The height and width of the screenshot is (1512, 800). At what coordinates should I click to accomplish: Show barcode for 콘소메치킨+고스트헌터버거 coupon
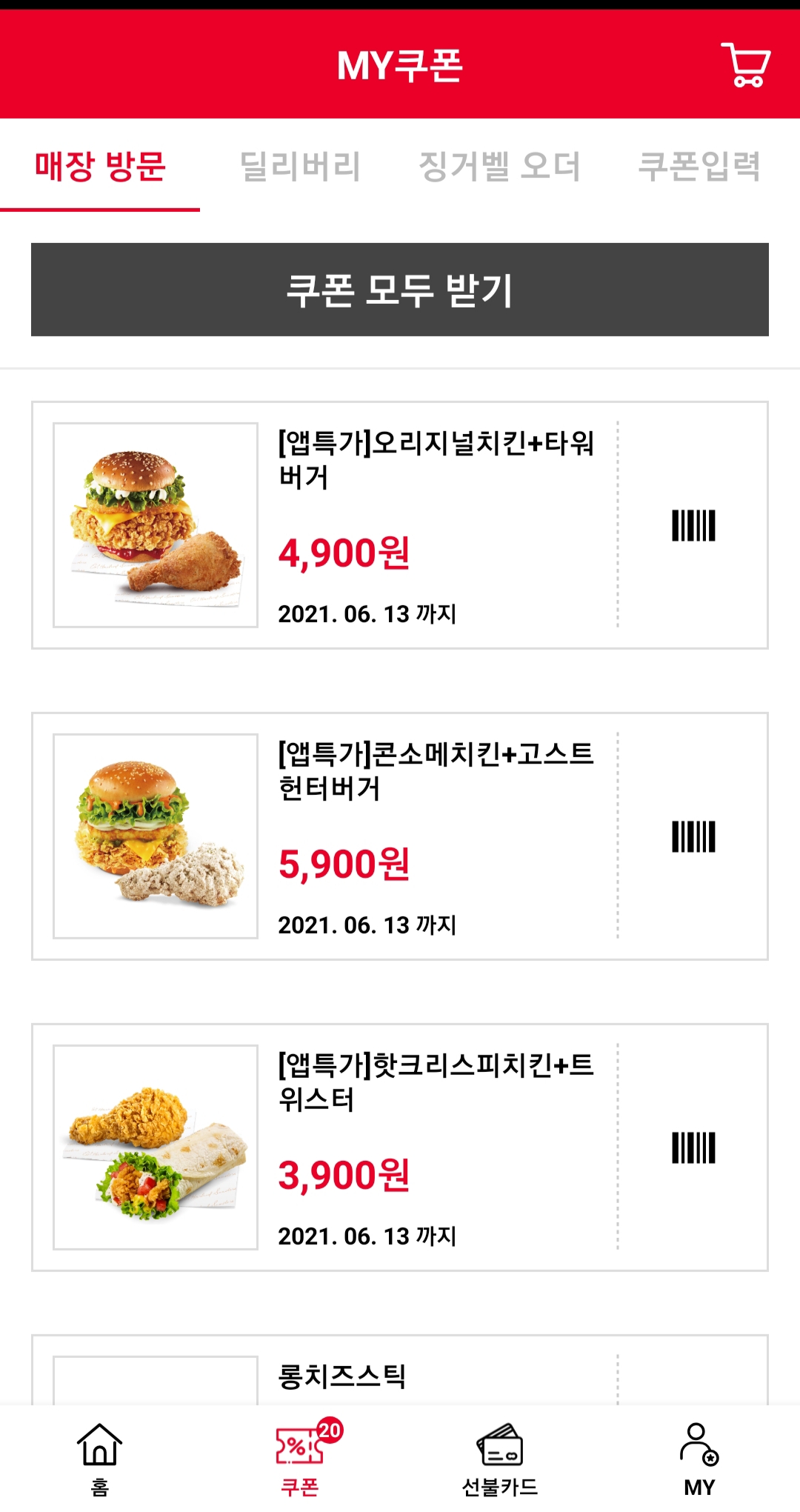click(x=693, y=836)
